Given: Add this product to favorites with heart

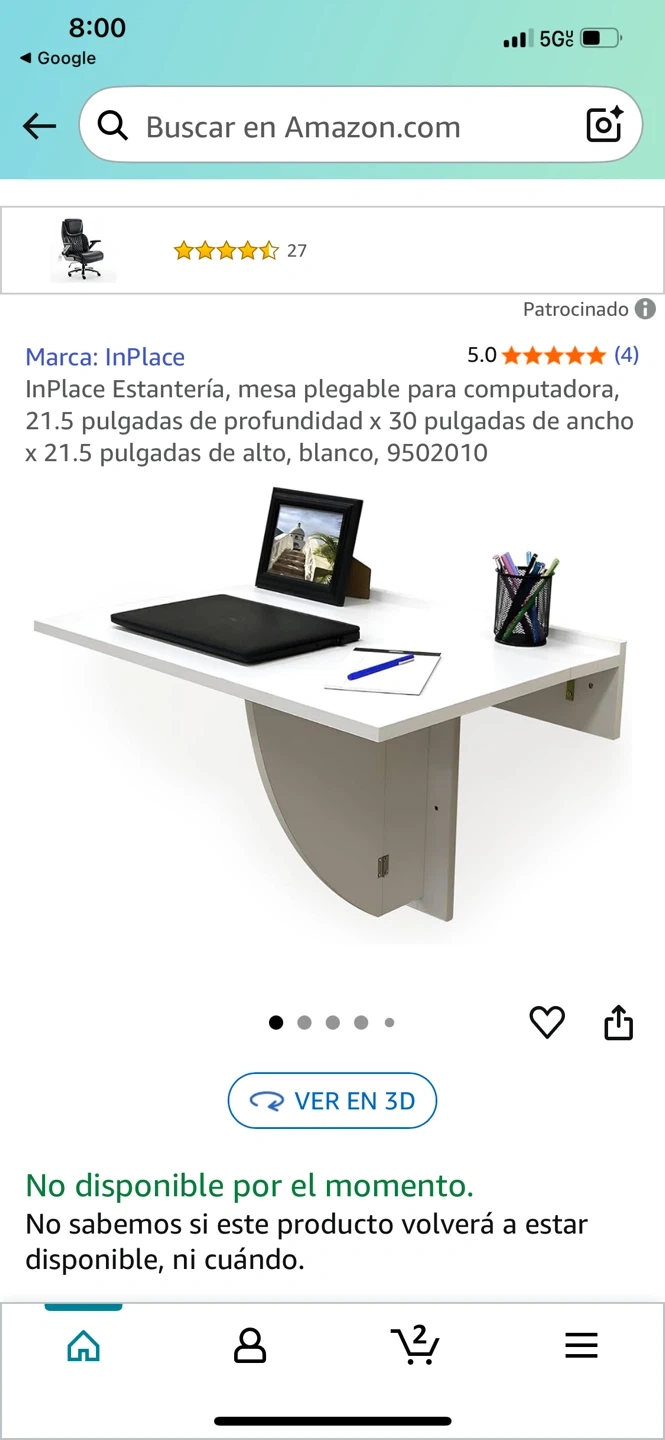Looking at the screenshot, I should (x=547, y=1022).
